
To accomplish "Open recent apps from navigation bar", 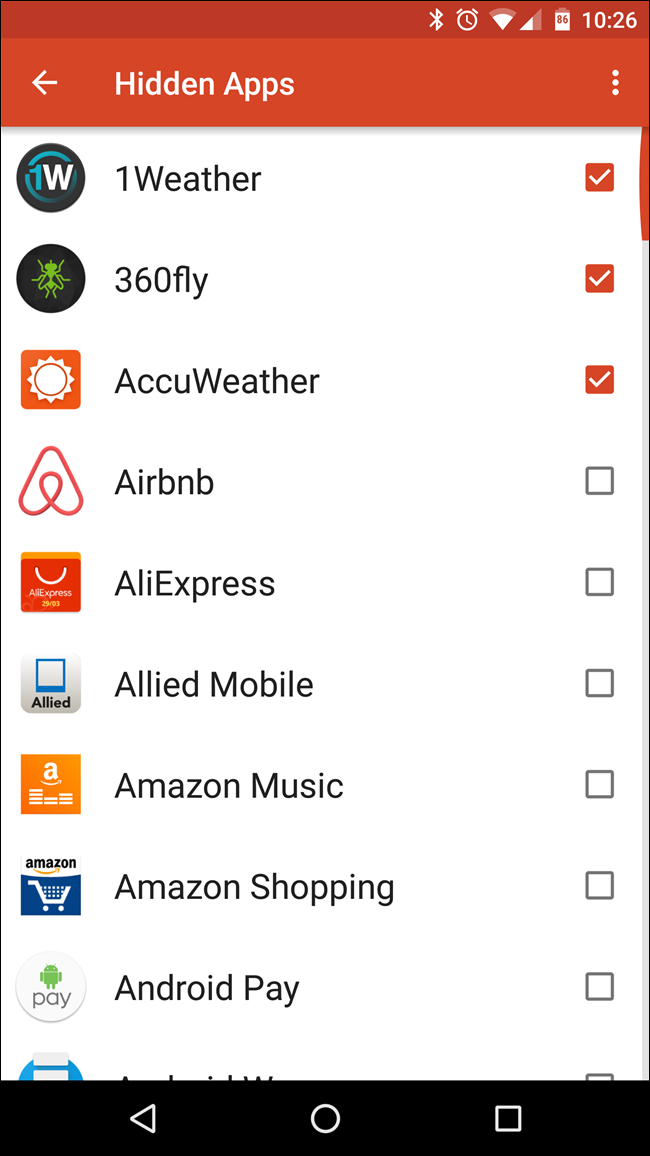I will (x=508, y=1118).
